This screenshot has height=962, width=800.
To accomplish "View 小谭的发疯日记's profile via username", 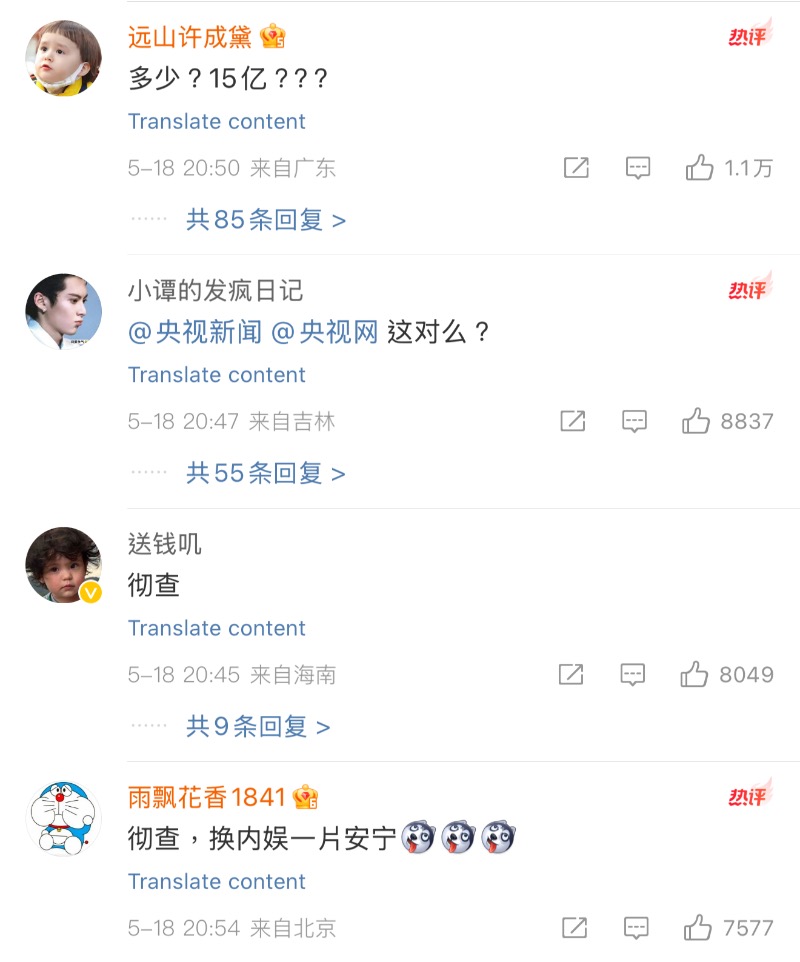I will [x=215, y=291].
